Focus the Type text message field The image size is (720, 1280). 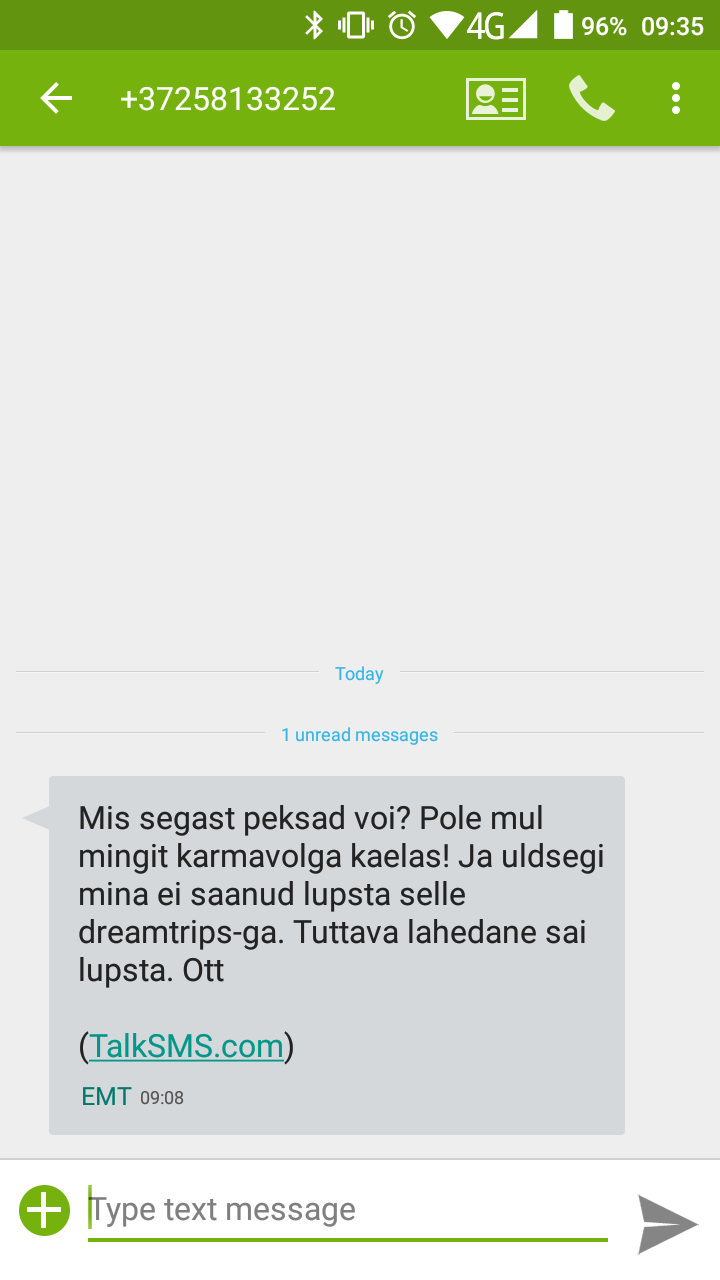point(347,1210)
